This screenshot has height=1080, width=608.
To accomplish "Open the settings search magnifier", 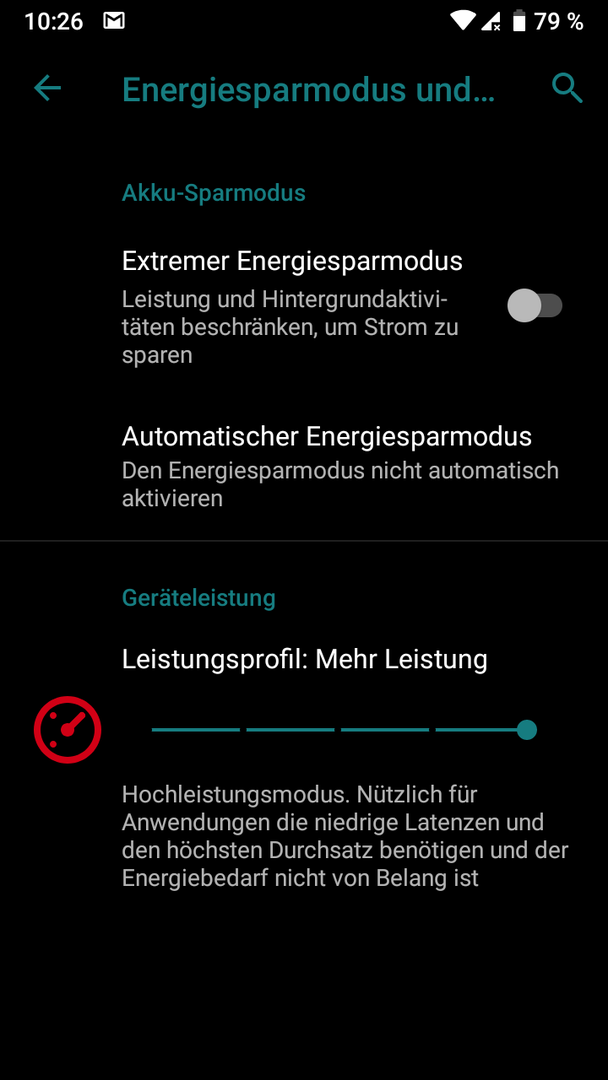I will (x=567, y=90).
